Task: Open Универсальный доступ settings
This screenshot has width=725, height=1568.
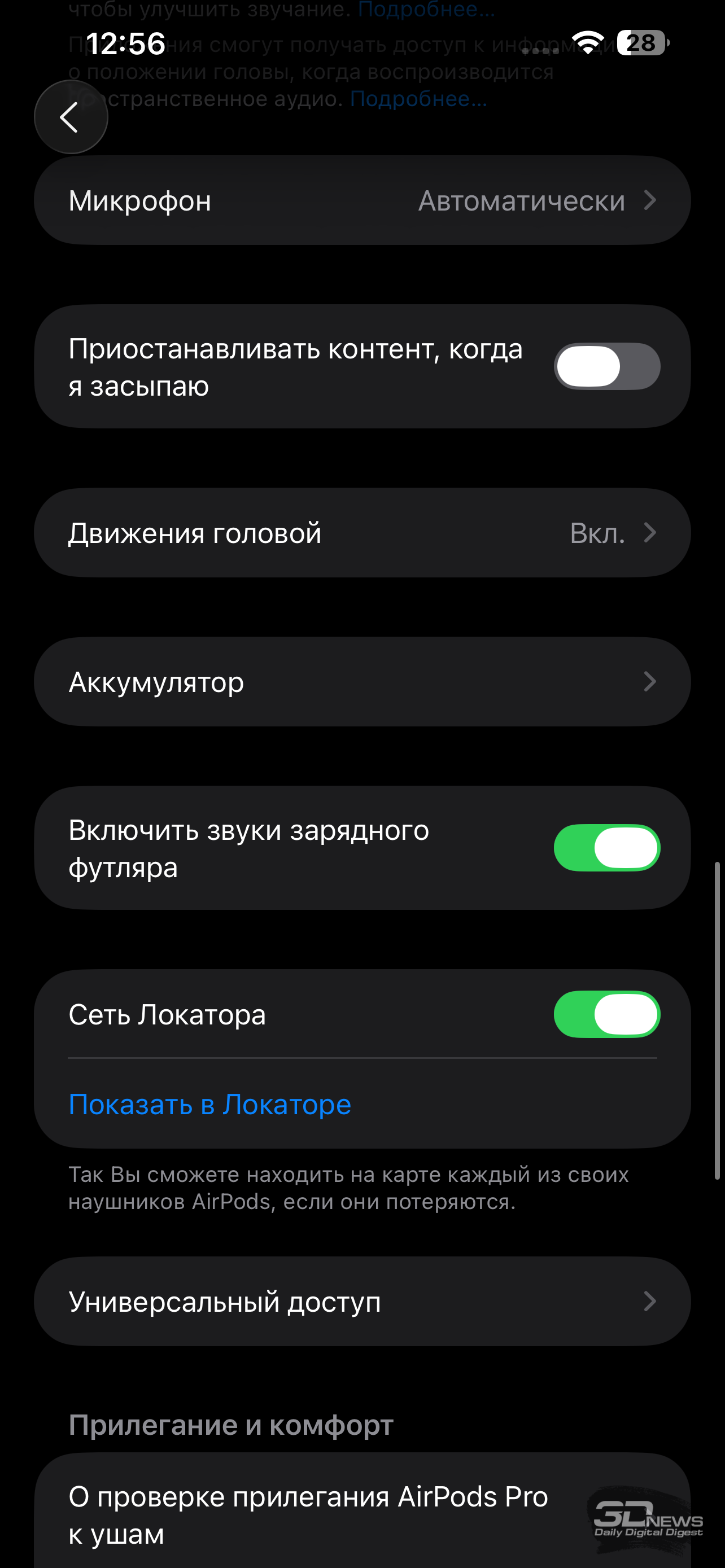Action: pos(361,1302)
